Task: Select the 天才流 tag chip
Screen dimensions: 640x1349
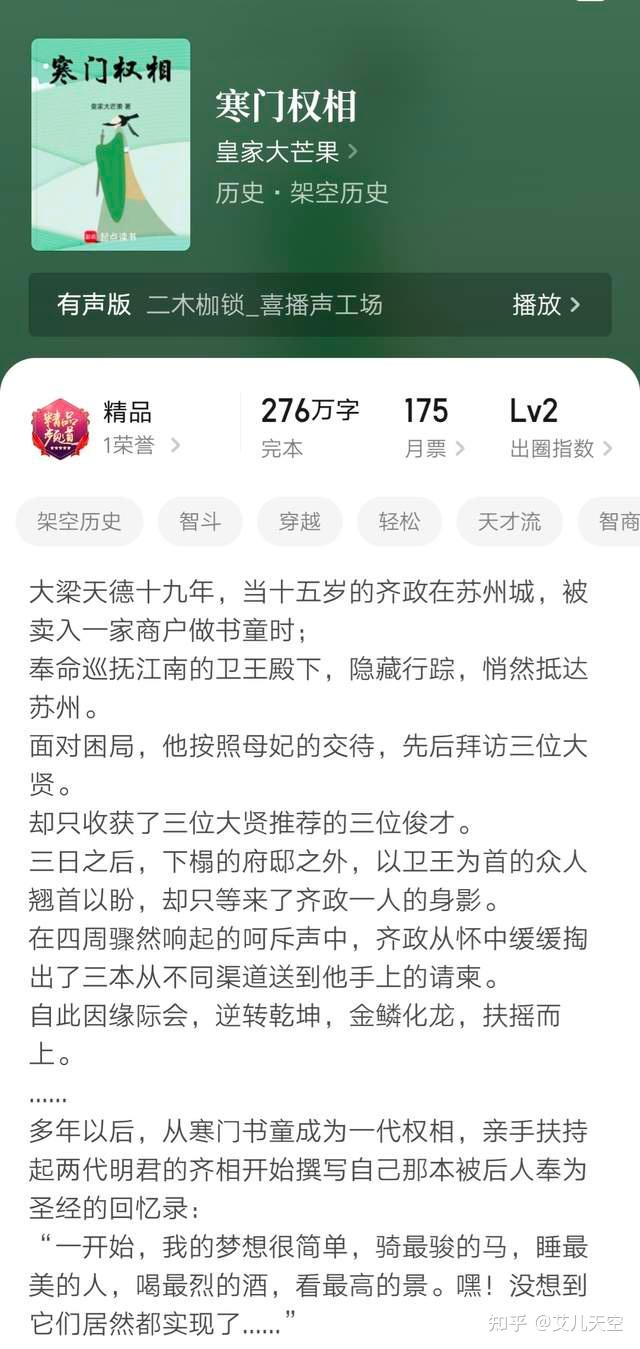Action: pos(509,521)
